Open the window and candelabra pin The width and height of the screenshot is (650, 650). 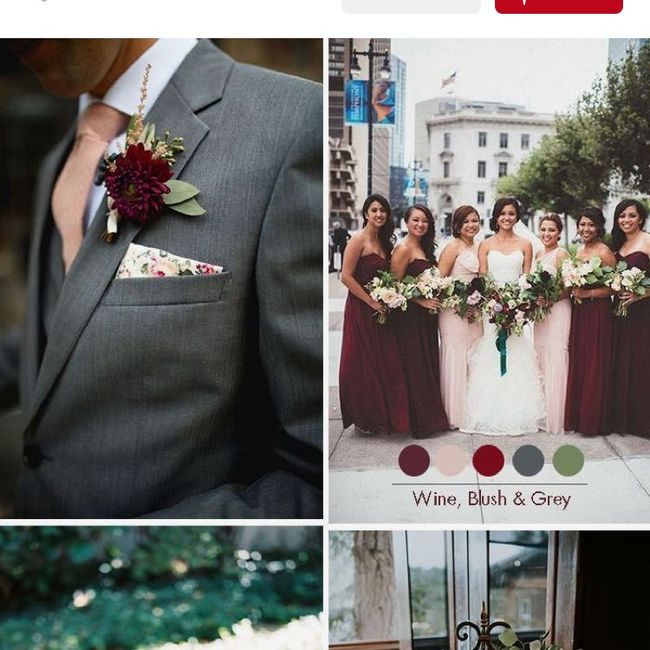coord(489,590)
